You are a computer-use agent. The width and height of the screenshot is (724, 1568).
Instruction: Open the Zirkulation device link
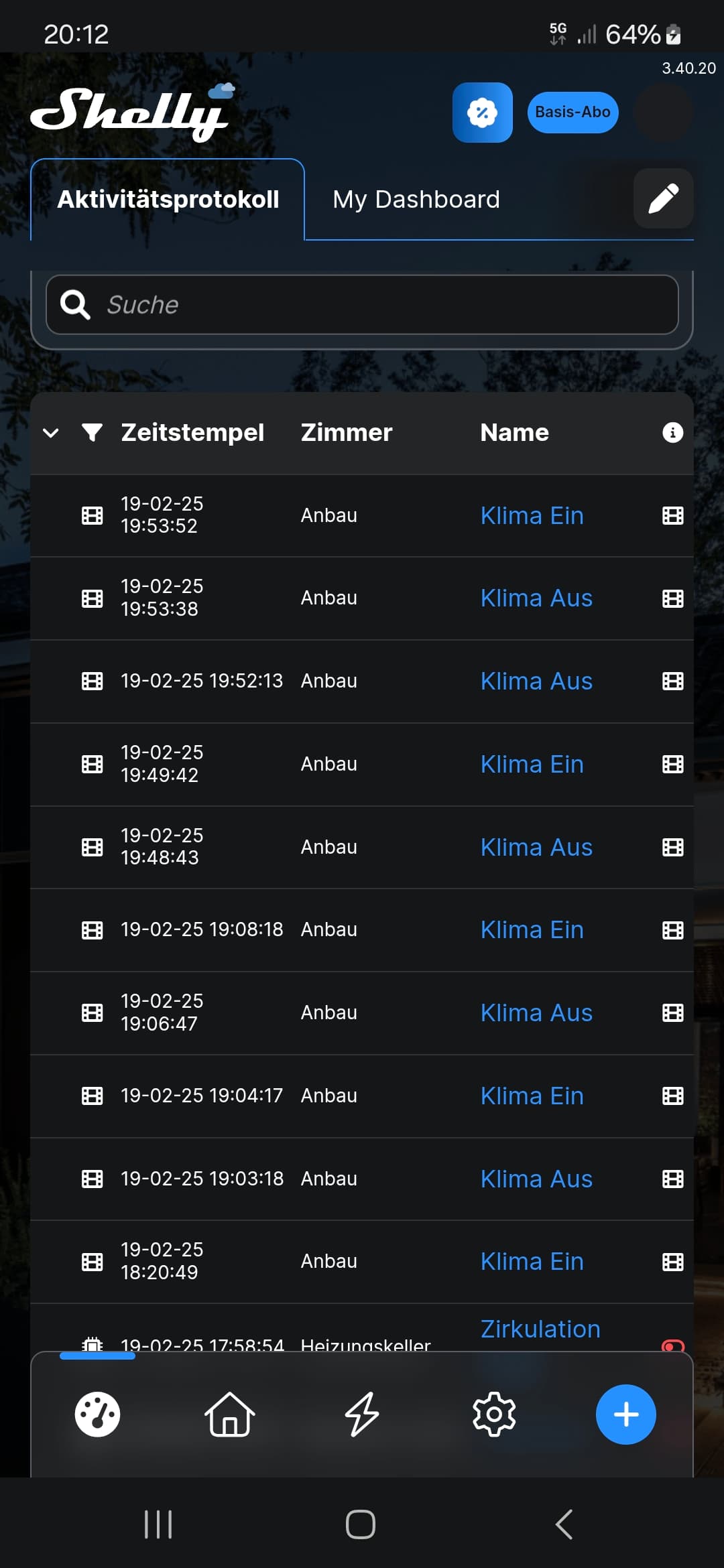540,1329
